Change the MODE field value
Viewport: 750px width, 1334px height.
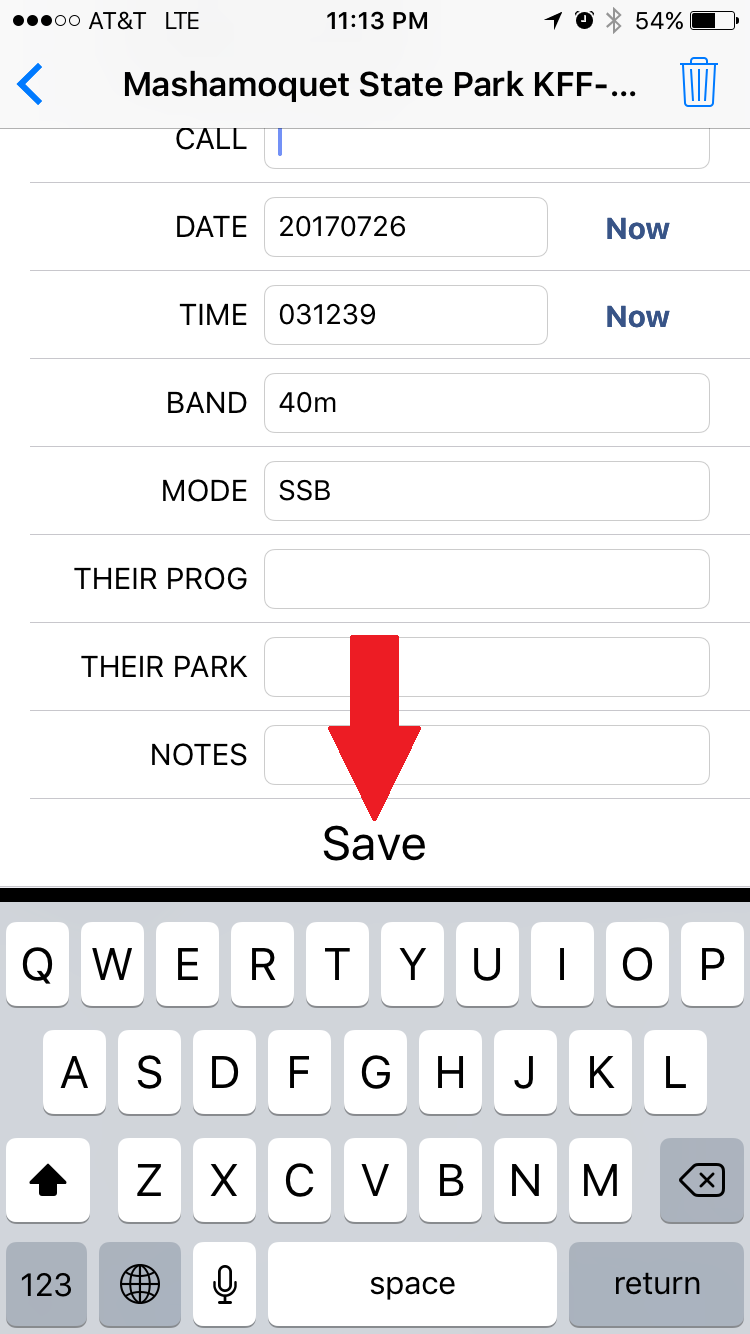(487, 491)
